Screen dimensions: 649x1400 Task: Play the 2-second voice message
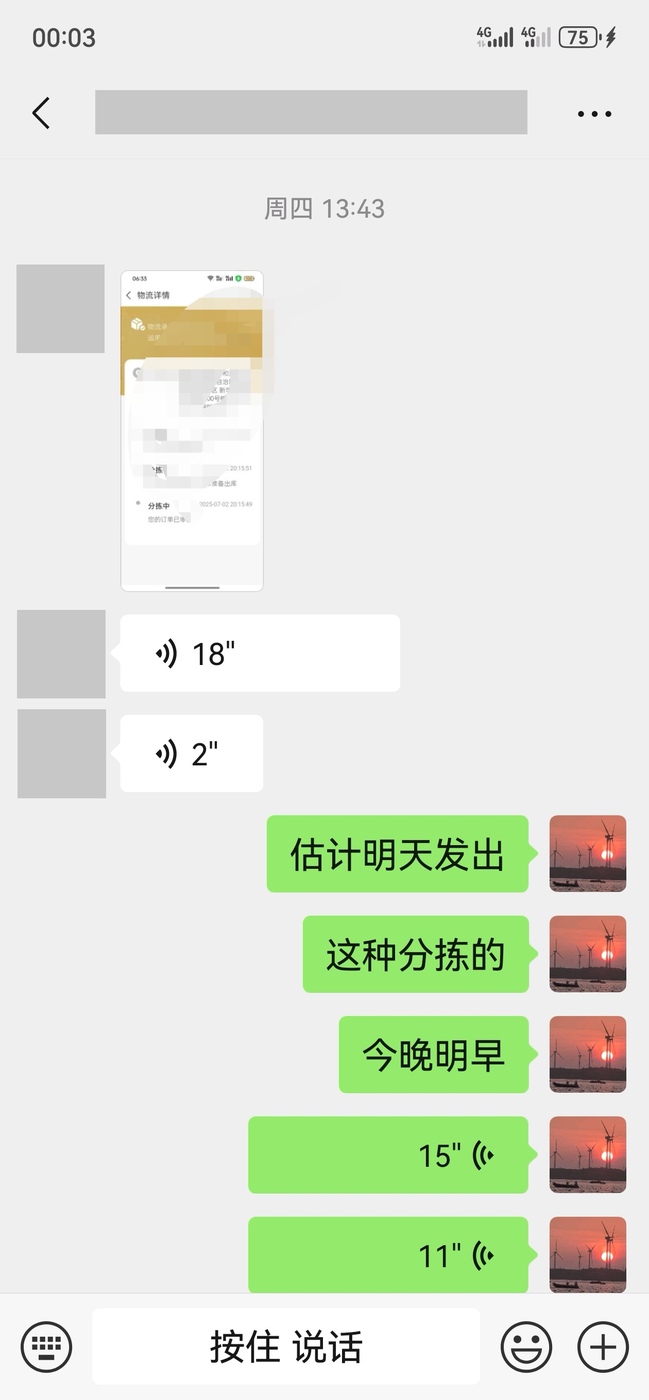[192, 753]
